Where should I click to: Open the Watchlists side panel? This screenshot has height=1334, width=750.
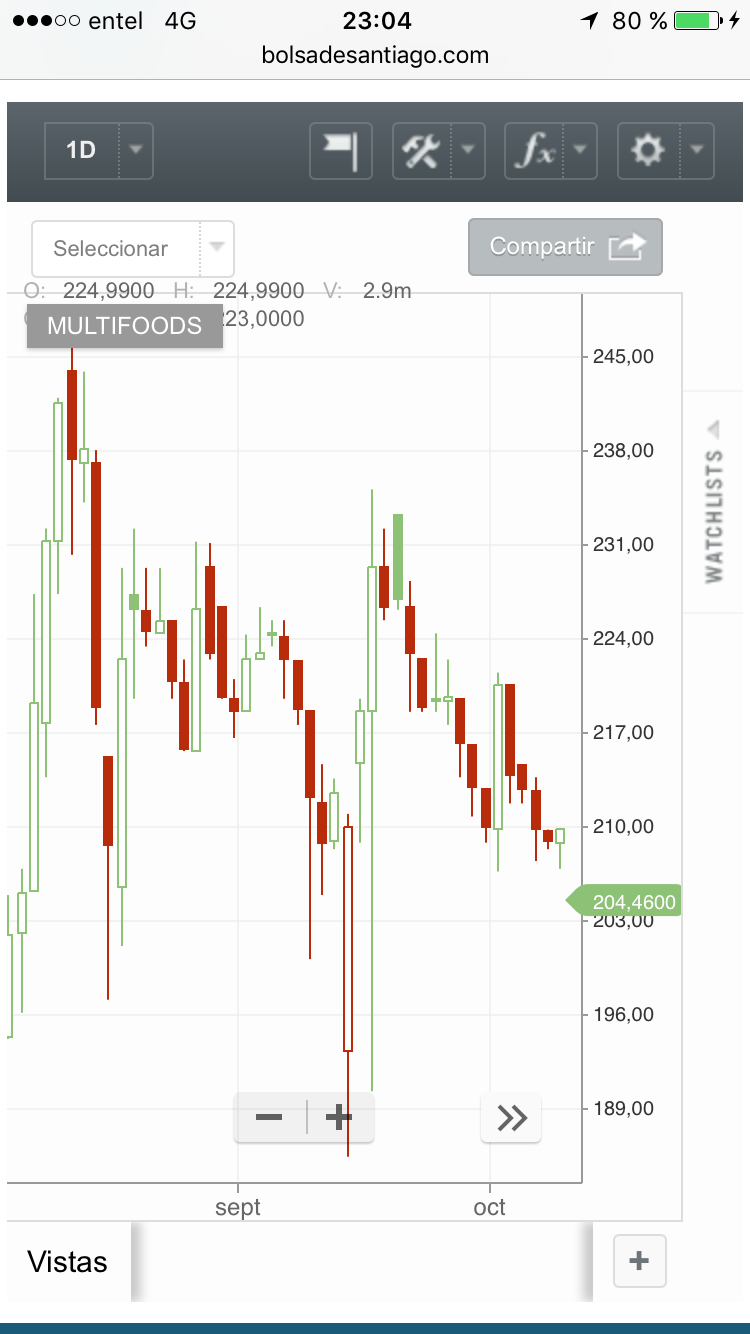point(714,501)
